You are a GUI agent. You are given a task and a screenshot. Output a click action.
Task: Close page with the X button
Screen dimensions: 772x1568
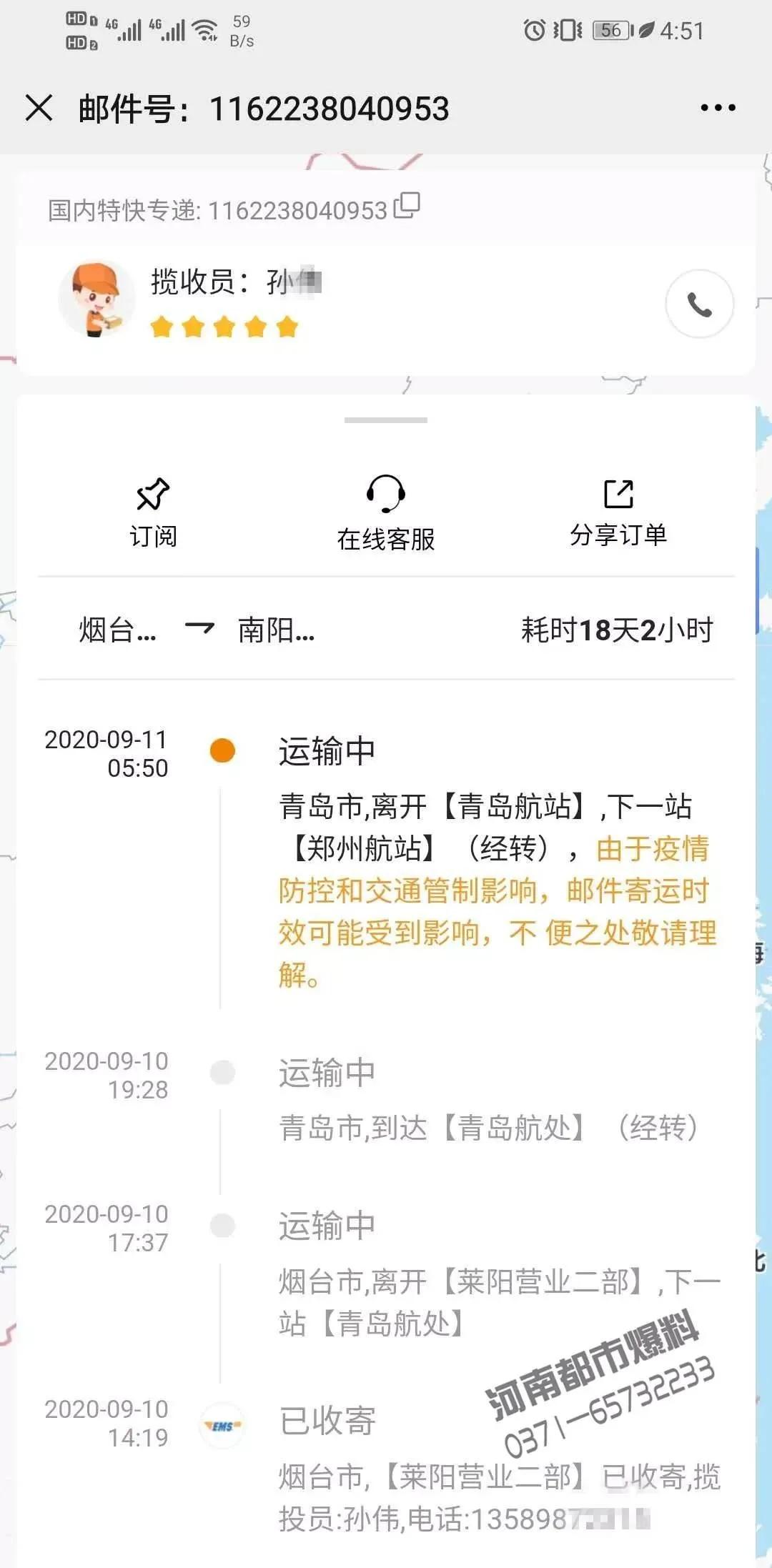pyautogui.click(x=39, y=107)
